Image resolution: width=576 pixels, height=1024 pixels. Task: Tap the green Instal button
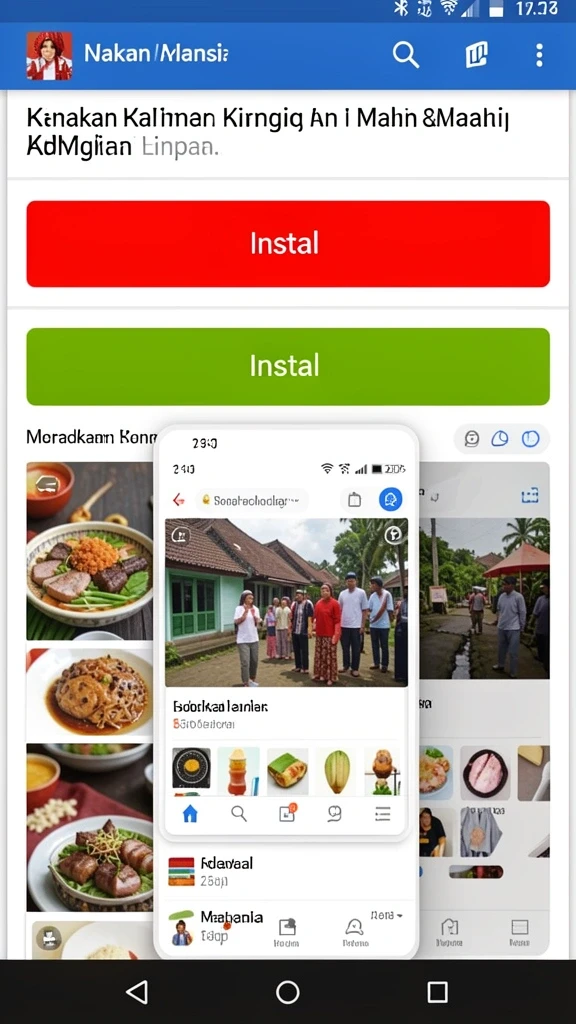point(288,366)
